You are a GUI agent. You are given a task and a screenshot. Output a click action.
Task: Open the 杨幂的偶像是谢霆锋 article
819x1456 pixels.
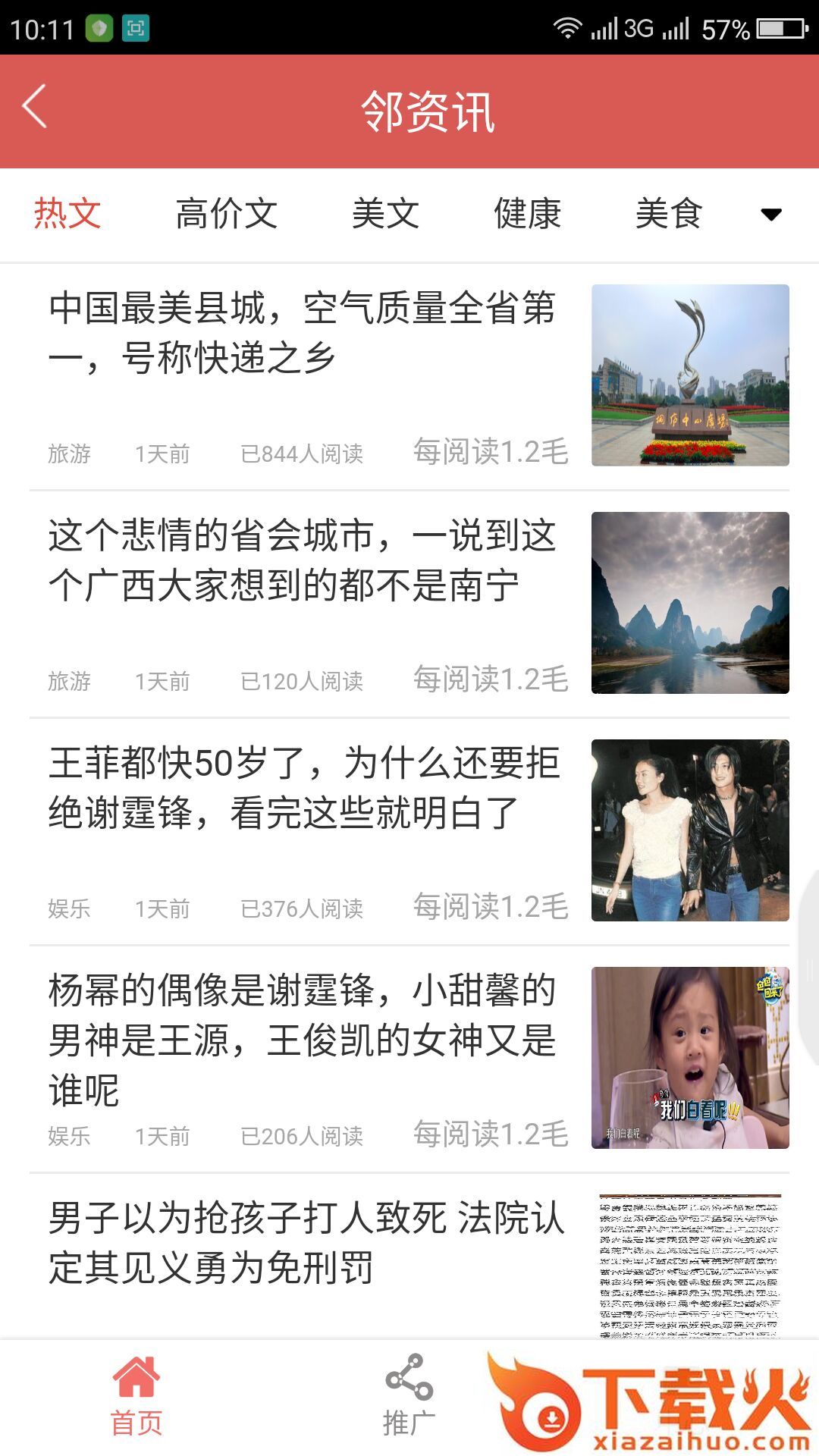point(303,1039)
